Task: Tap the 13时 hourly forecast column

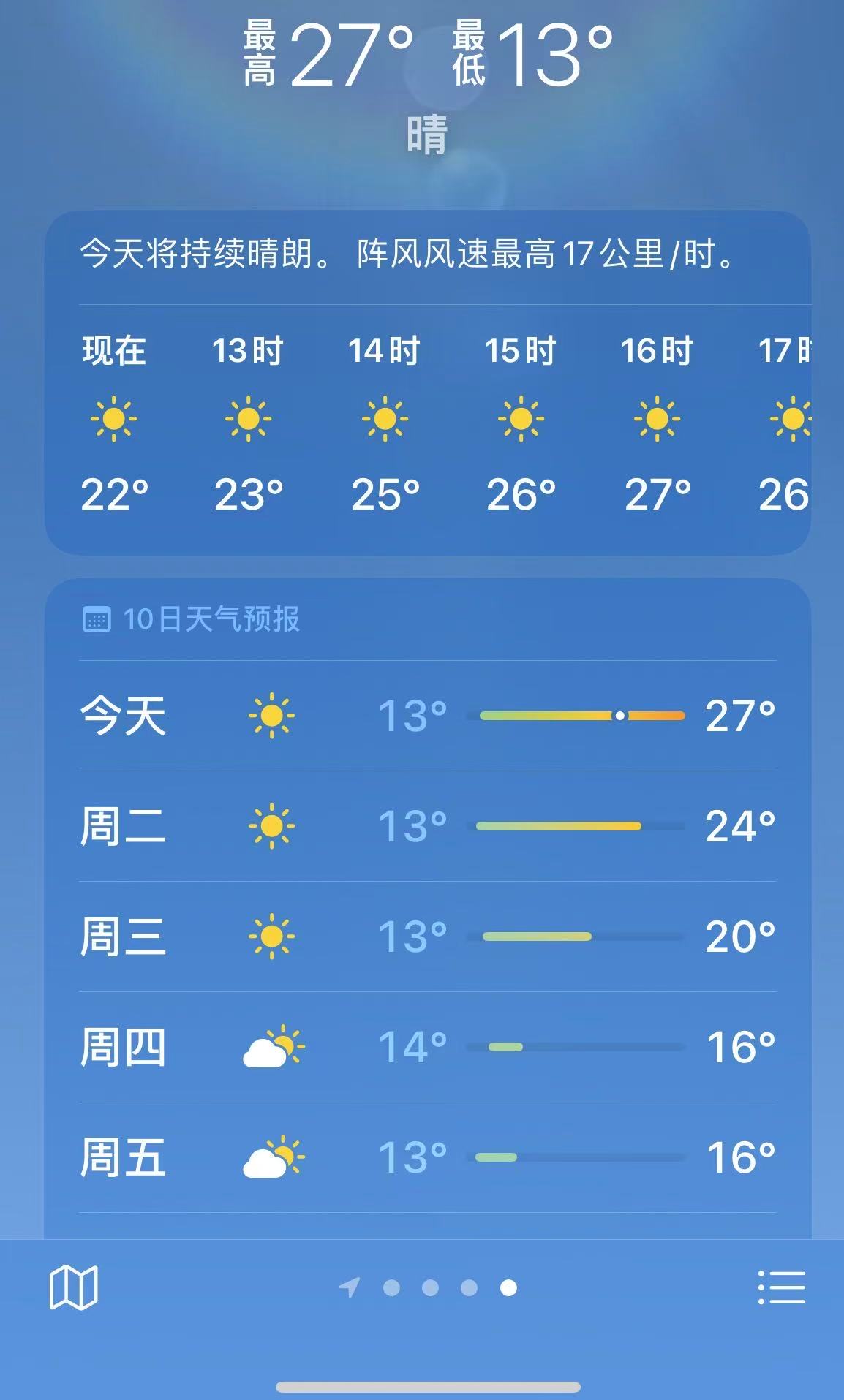Action: (x=249, y=420)
